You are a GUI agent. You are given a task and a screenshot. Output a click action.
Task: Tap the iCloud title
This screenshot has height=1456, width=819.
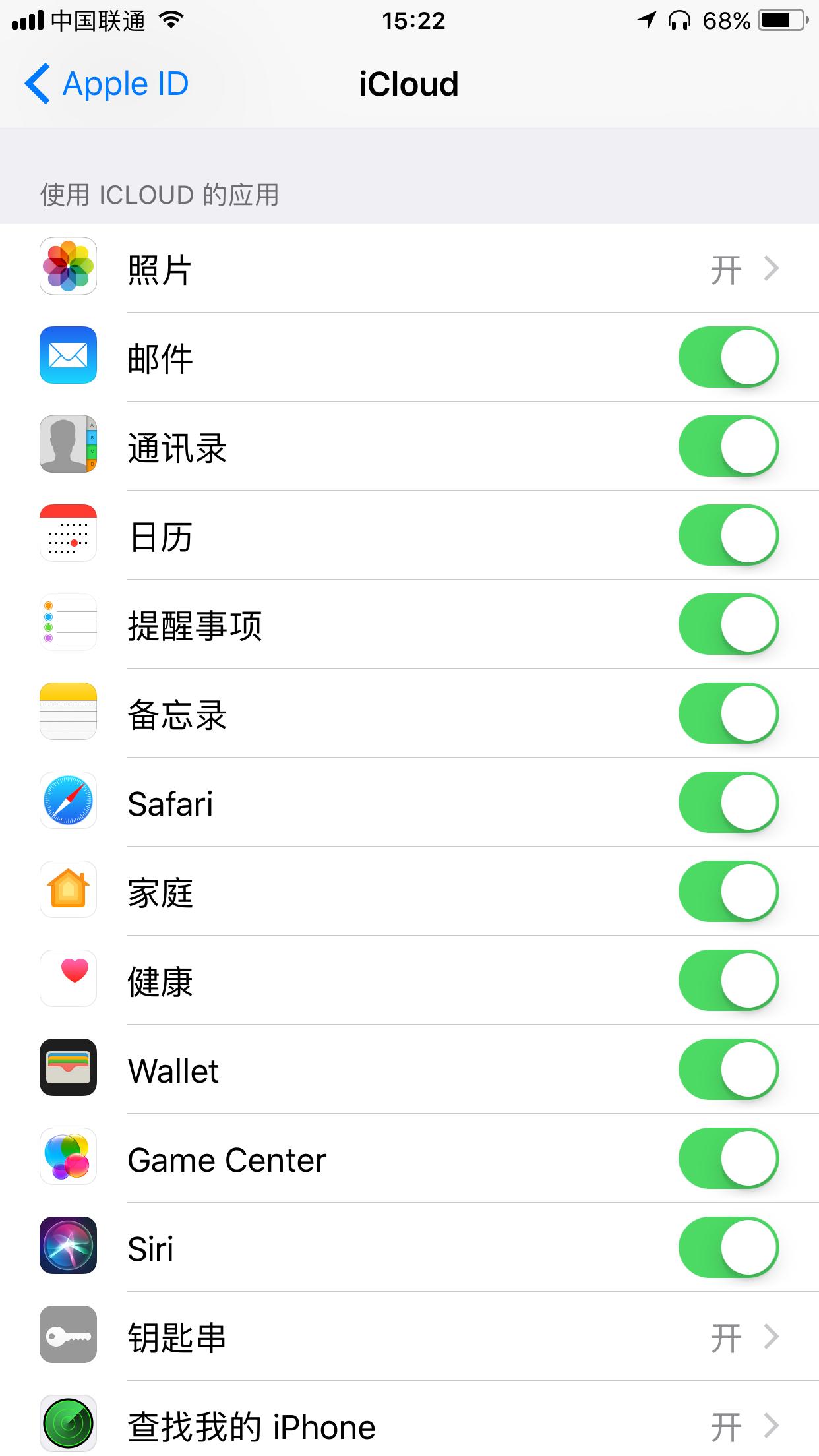[409, 83]
